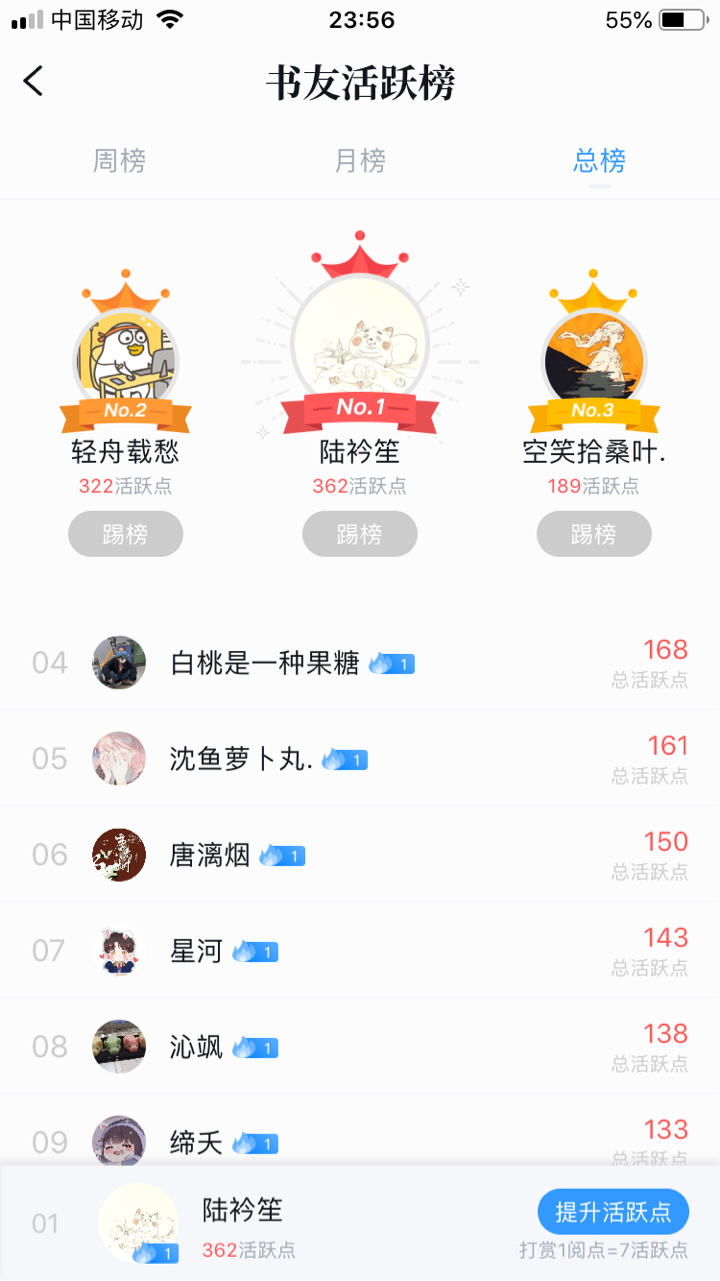Switch to the 月榜 tab

pyautogui.click(x=360, y=160)
